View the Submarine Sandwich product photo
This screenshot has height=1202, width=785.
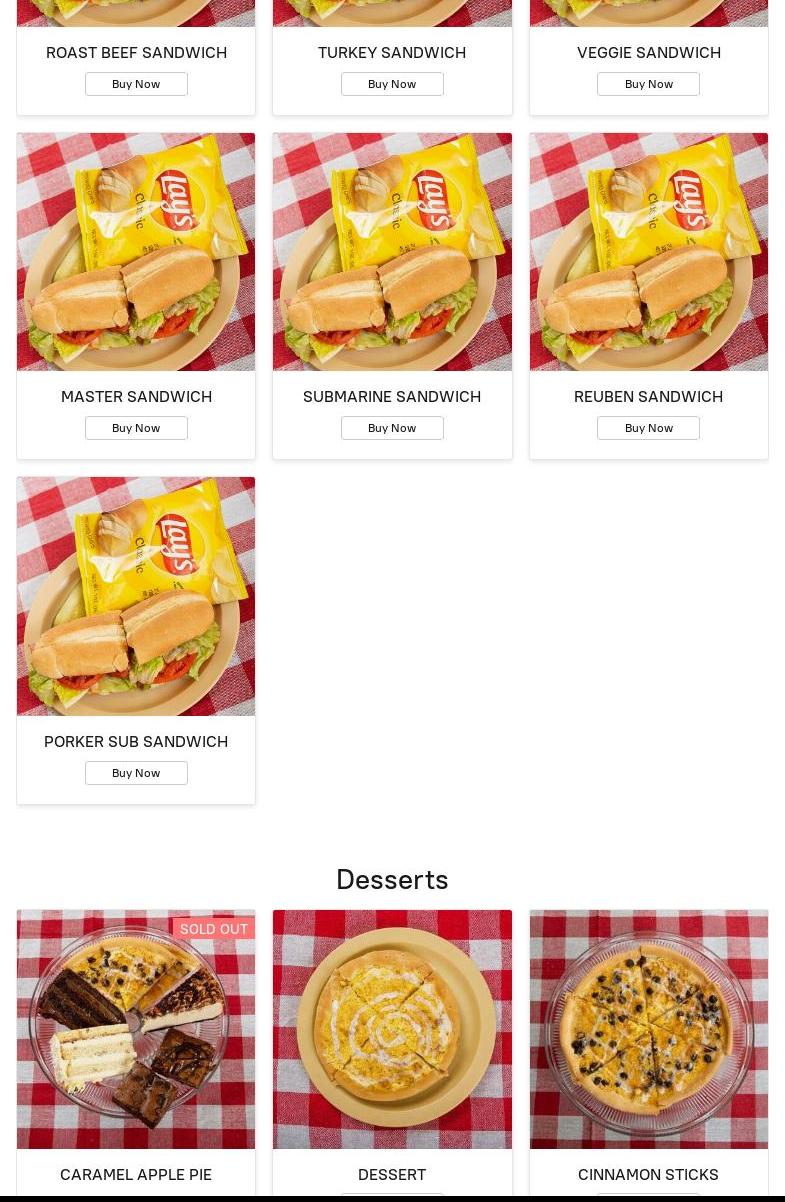(392, 252)
